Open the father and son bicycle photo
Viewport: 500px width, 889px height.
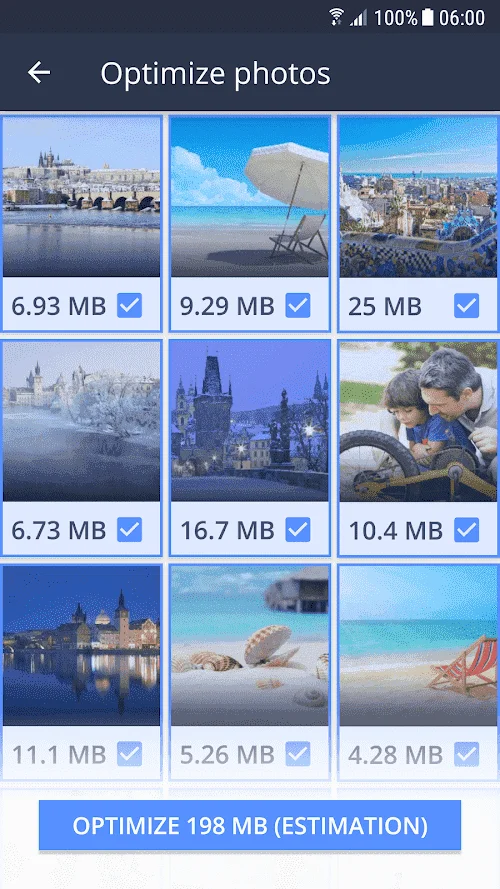(418, 421)
